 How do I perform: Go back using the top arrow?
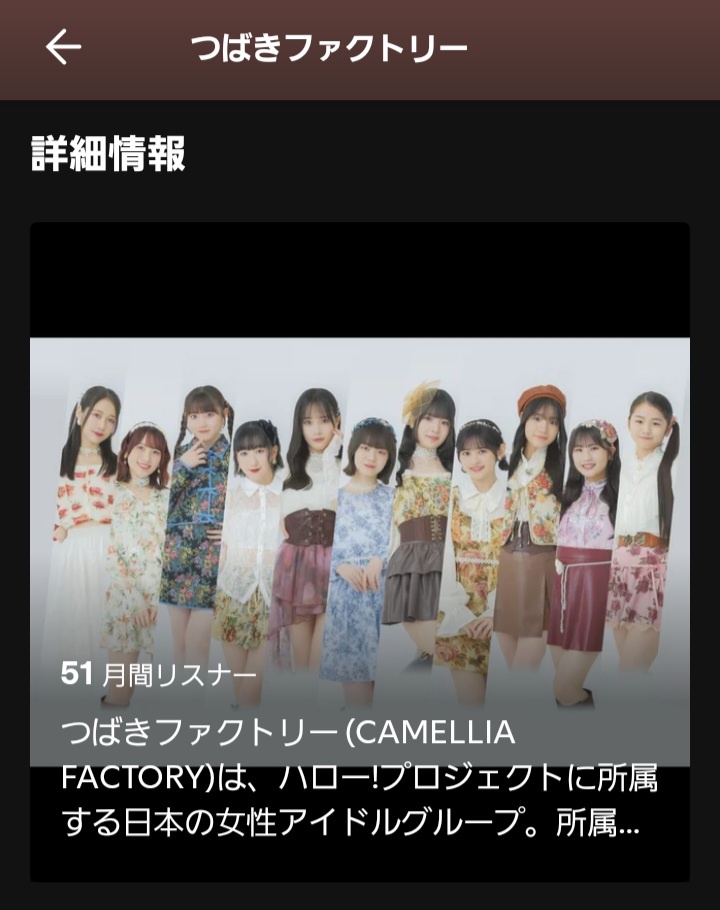coord(63,47)
